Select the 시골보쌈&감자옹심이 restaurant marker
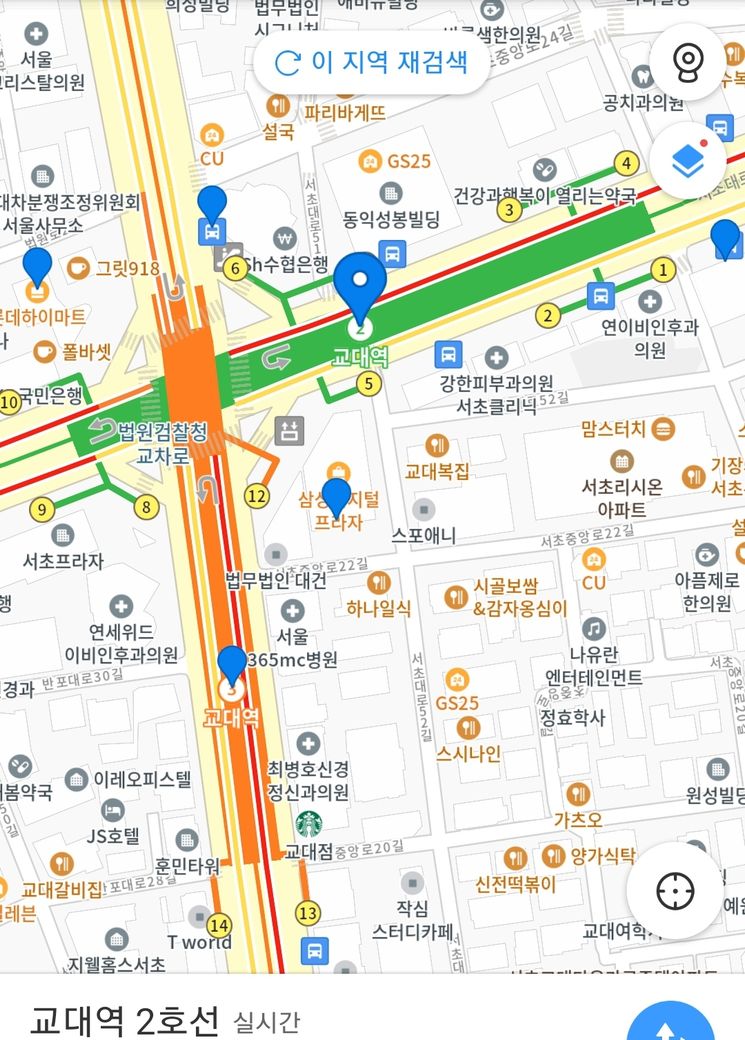The height and width of the screenshot is (1040, 745). 456,598
